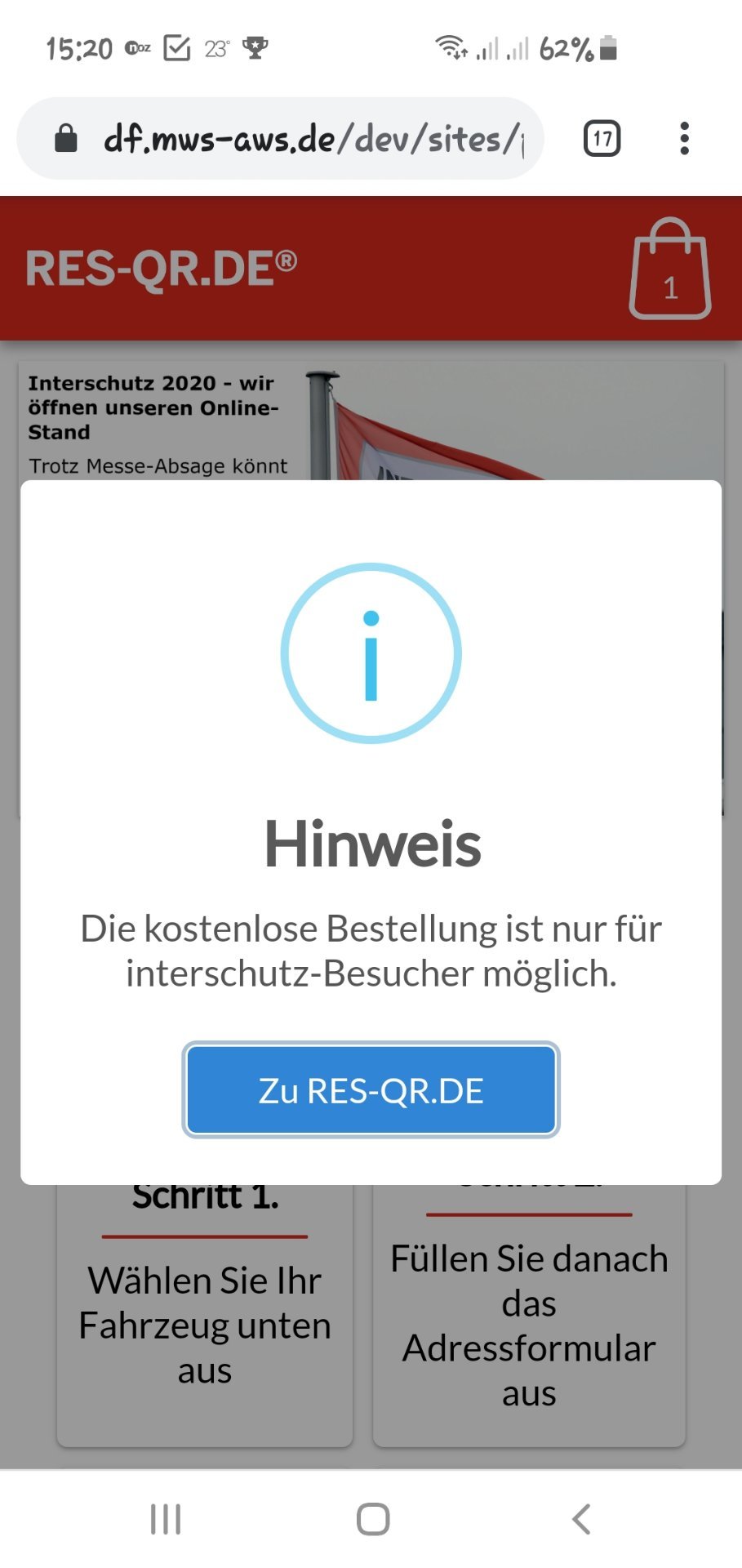The height and width of the screenshot is (1568, 742).
Task: Open the browser overflow menu
Action: coord(684,139)
